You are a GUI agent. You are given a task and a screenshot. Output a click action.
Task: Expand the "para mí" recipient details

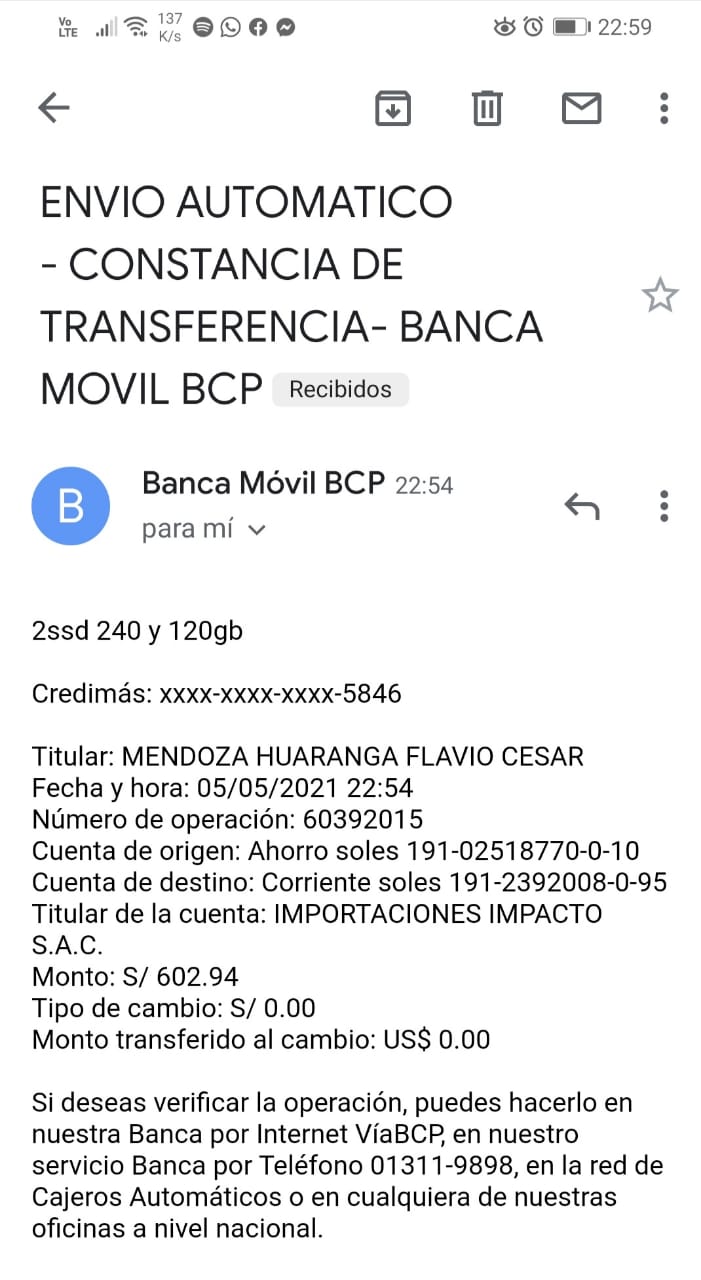point(256,530)
